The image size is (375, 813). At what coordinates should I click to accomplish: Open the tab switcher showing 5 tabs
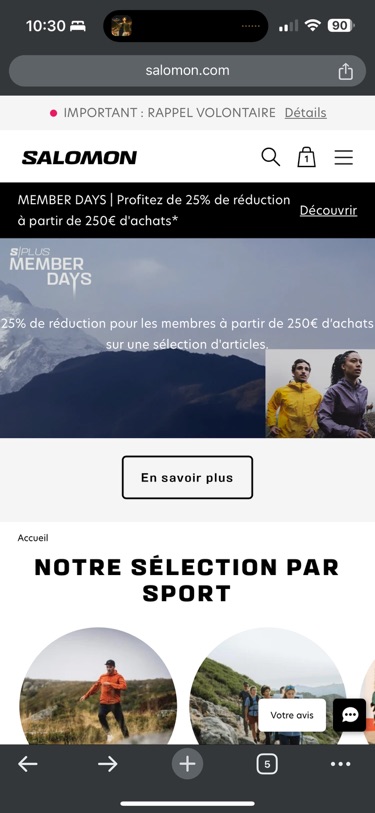click(267, 764)
